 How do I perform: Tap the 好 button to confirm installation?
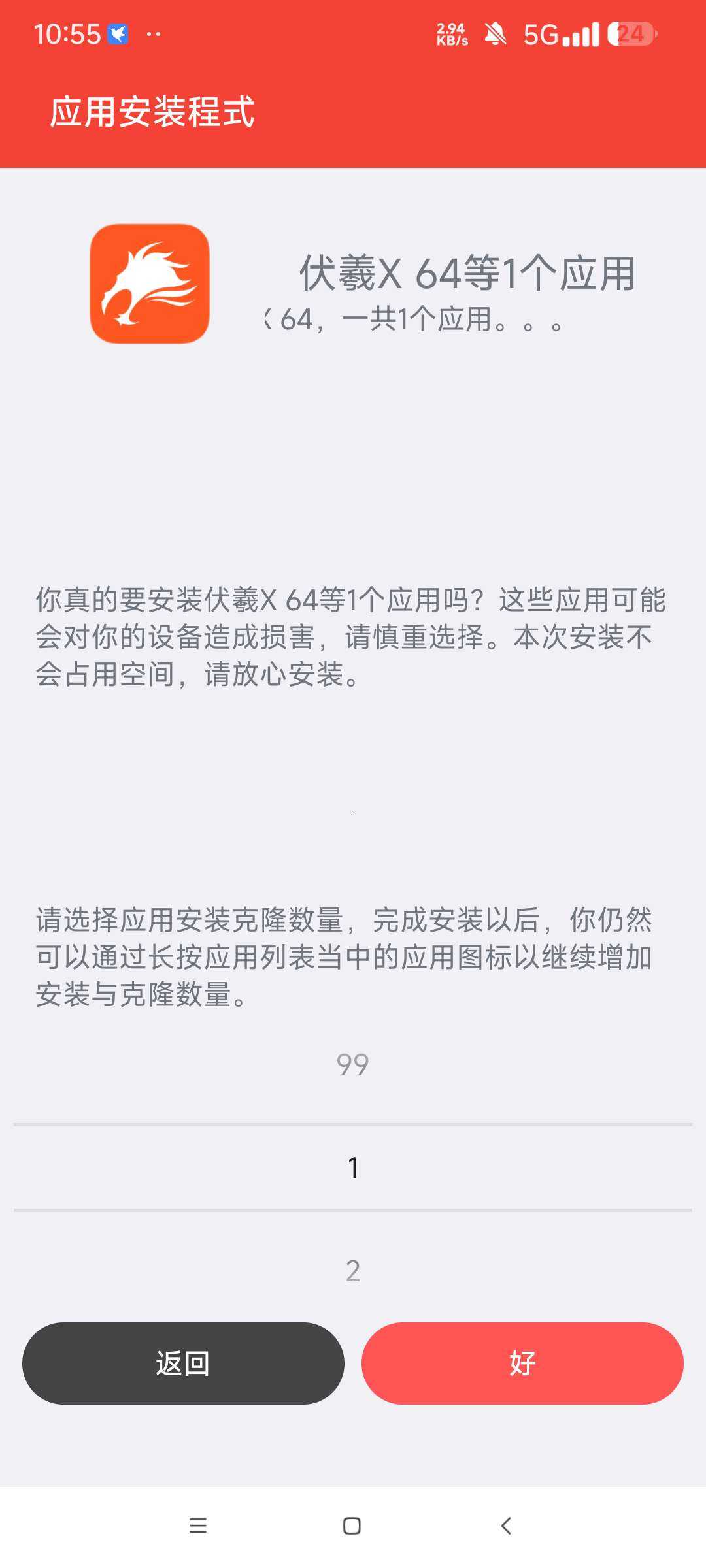[x=522, y=1363]
